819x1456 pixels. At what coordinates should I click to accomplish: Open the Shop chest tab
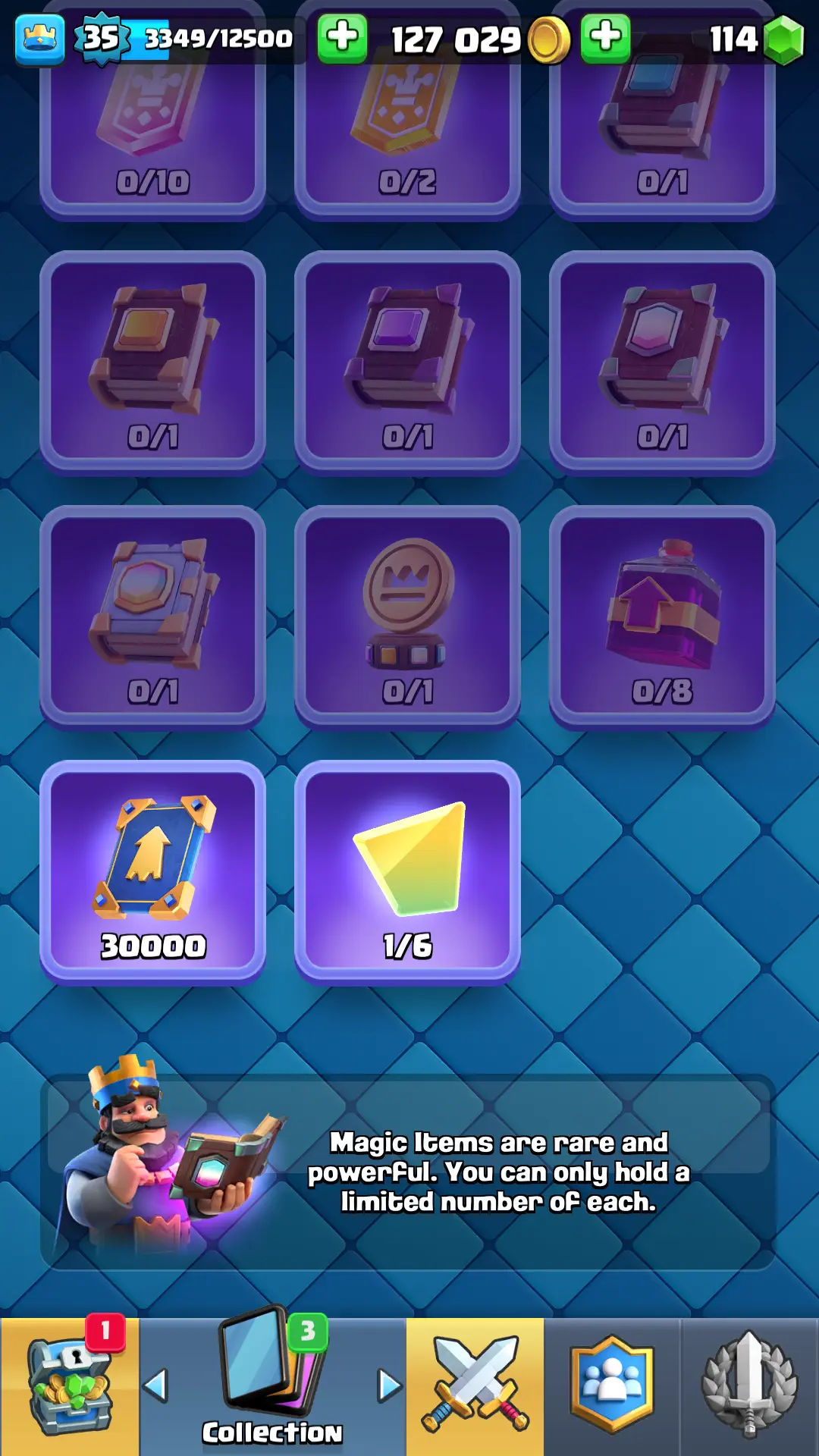click(70, 1386)
